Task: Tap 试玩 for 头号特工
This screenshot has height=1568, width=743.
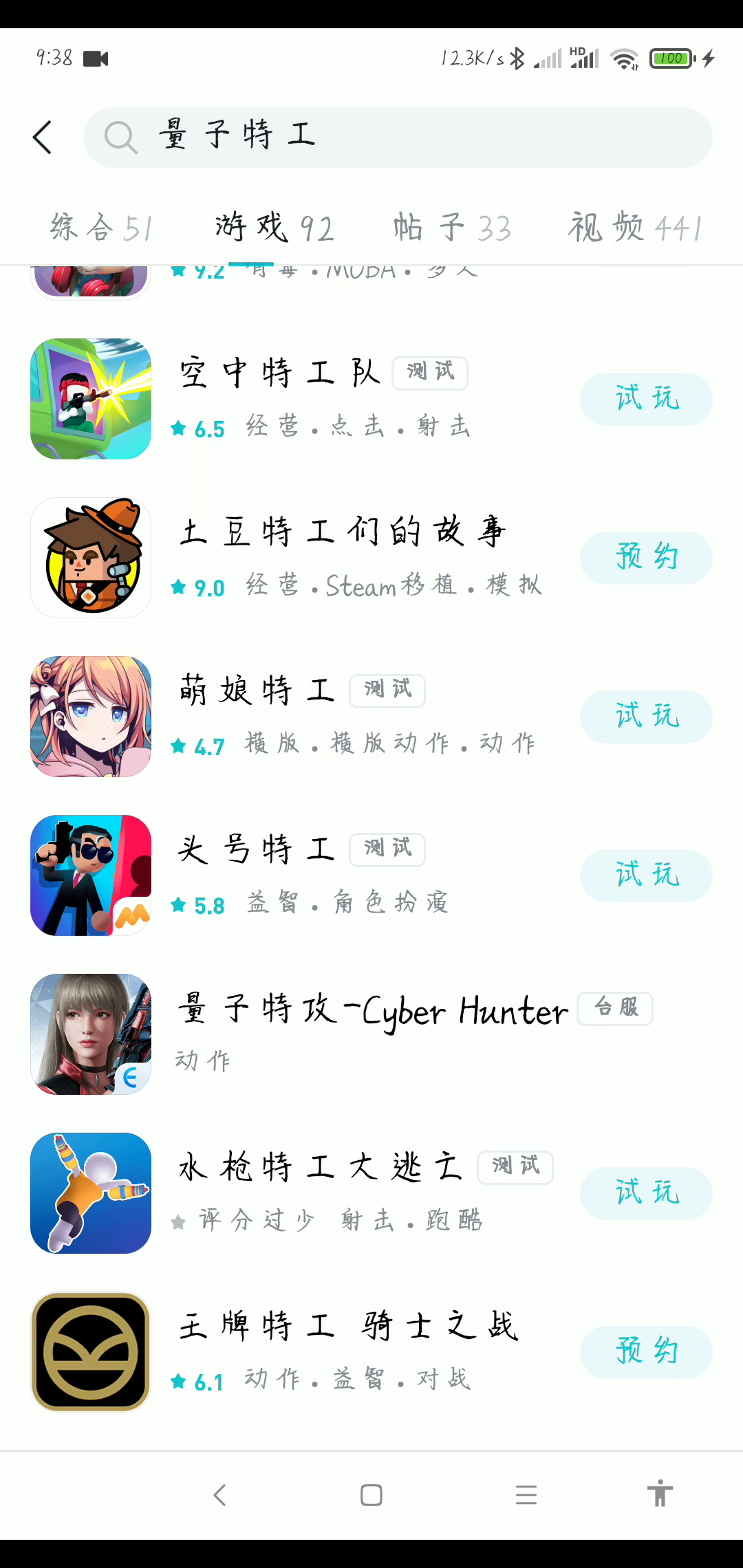Action: (x=646, y=875)
